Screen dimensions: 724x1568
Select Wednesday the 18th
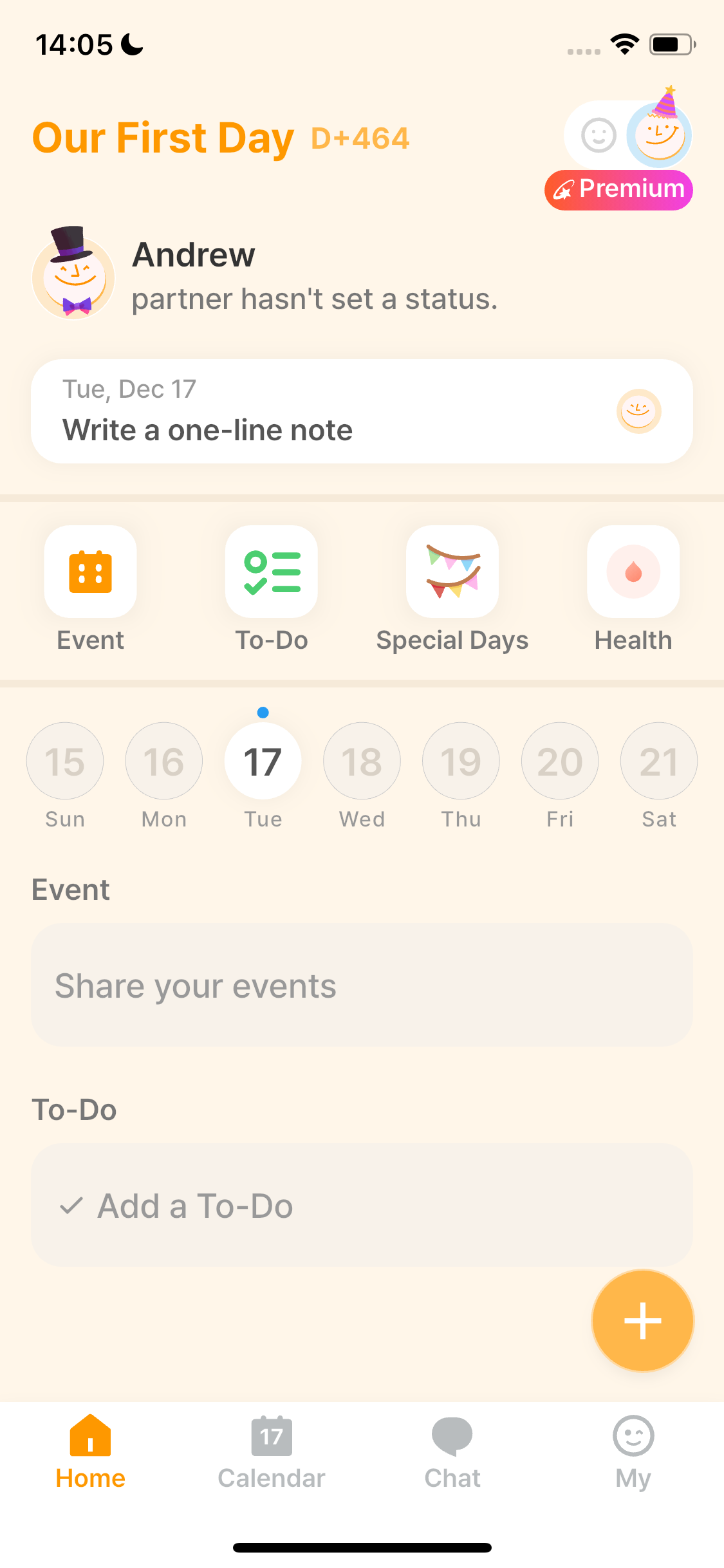pos(362,761)
